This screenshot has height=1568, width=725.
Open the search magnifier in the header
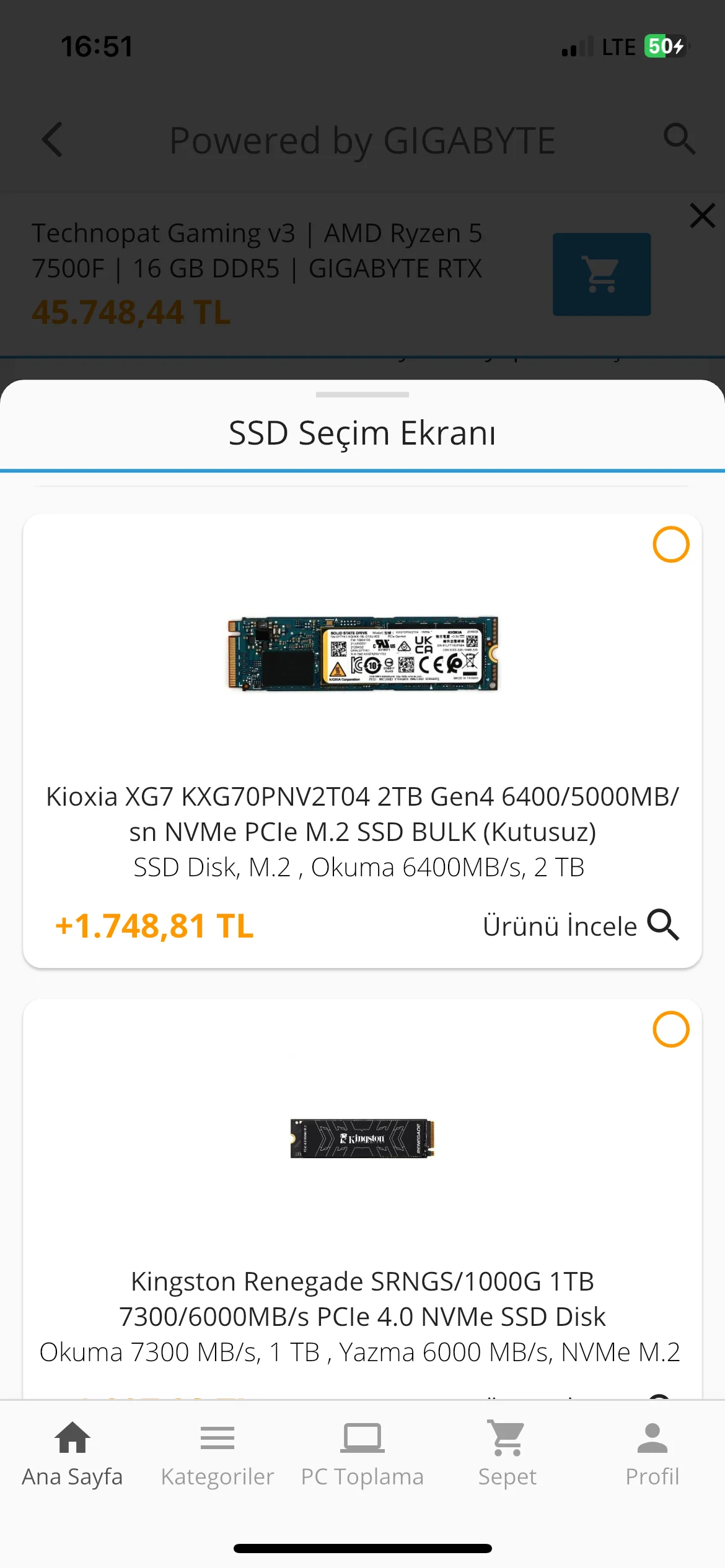(x=679, y=139)
